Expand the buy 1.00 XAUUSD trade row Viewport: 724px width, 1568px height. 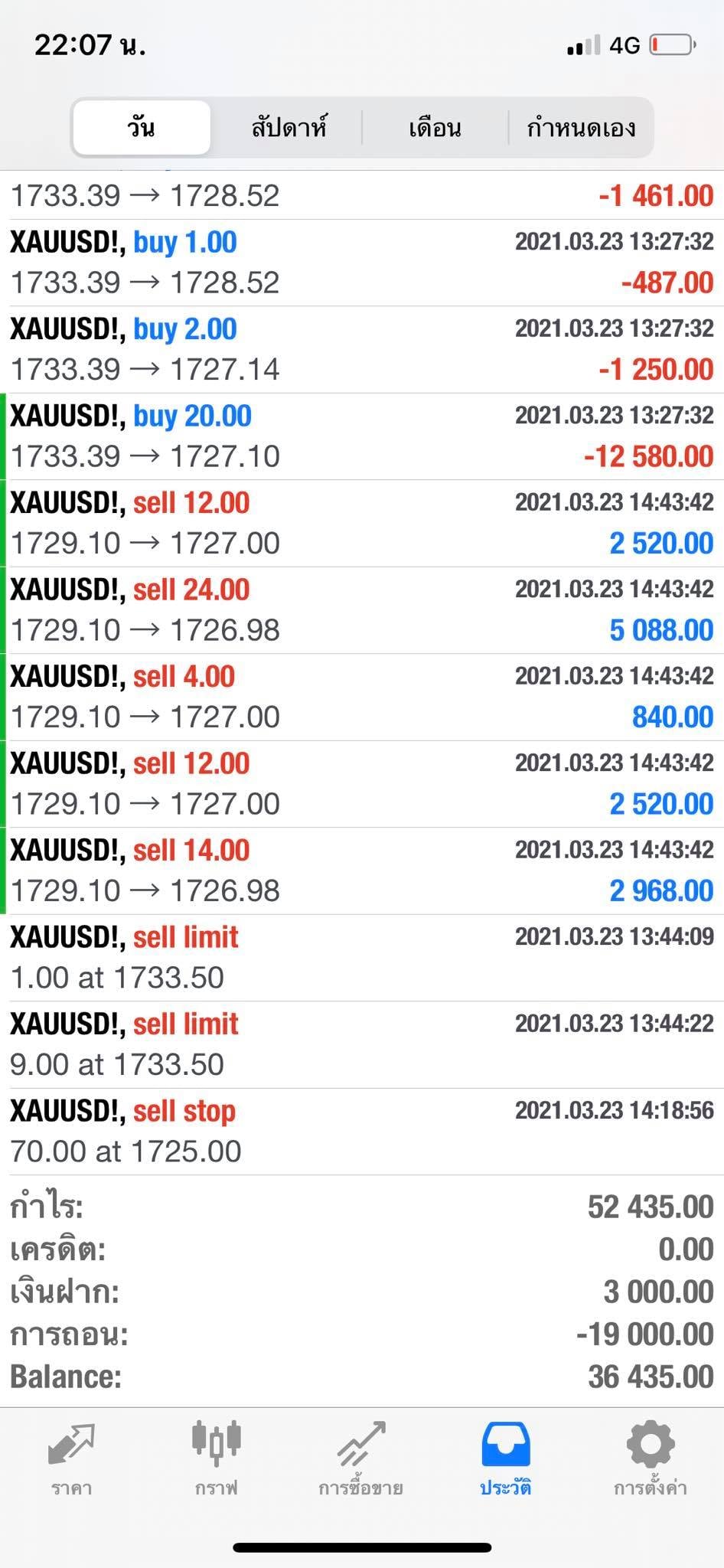362,263
